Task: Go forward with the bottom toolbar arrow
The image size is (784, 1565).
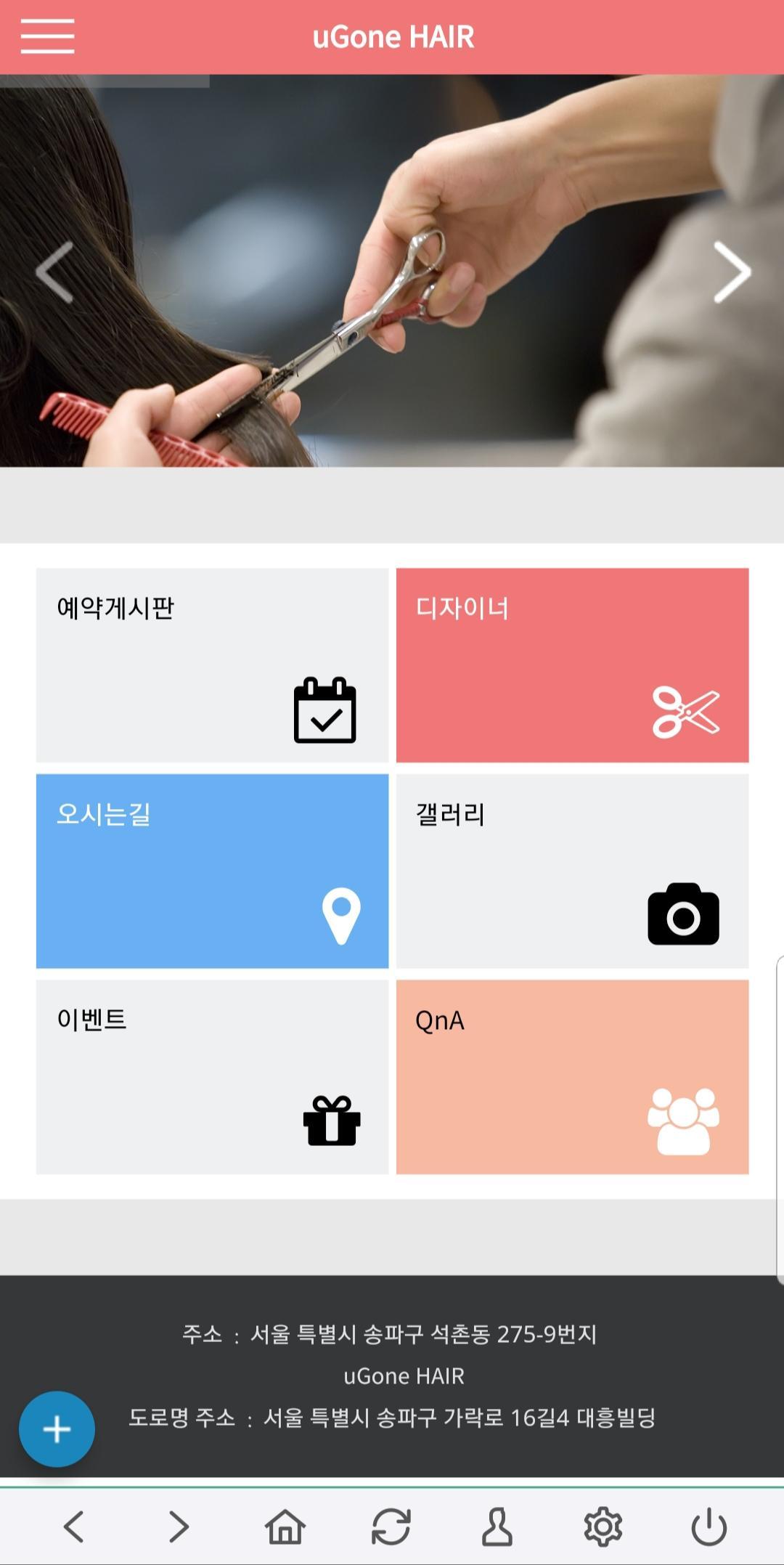Action: click(179, 1527)
